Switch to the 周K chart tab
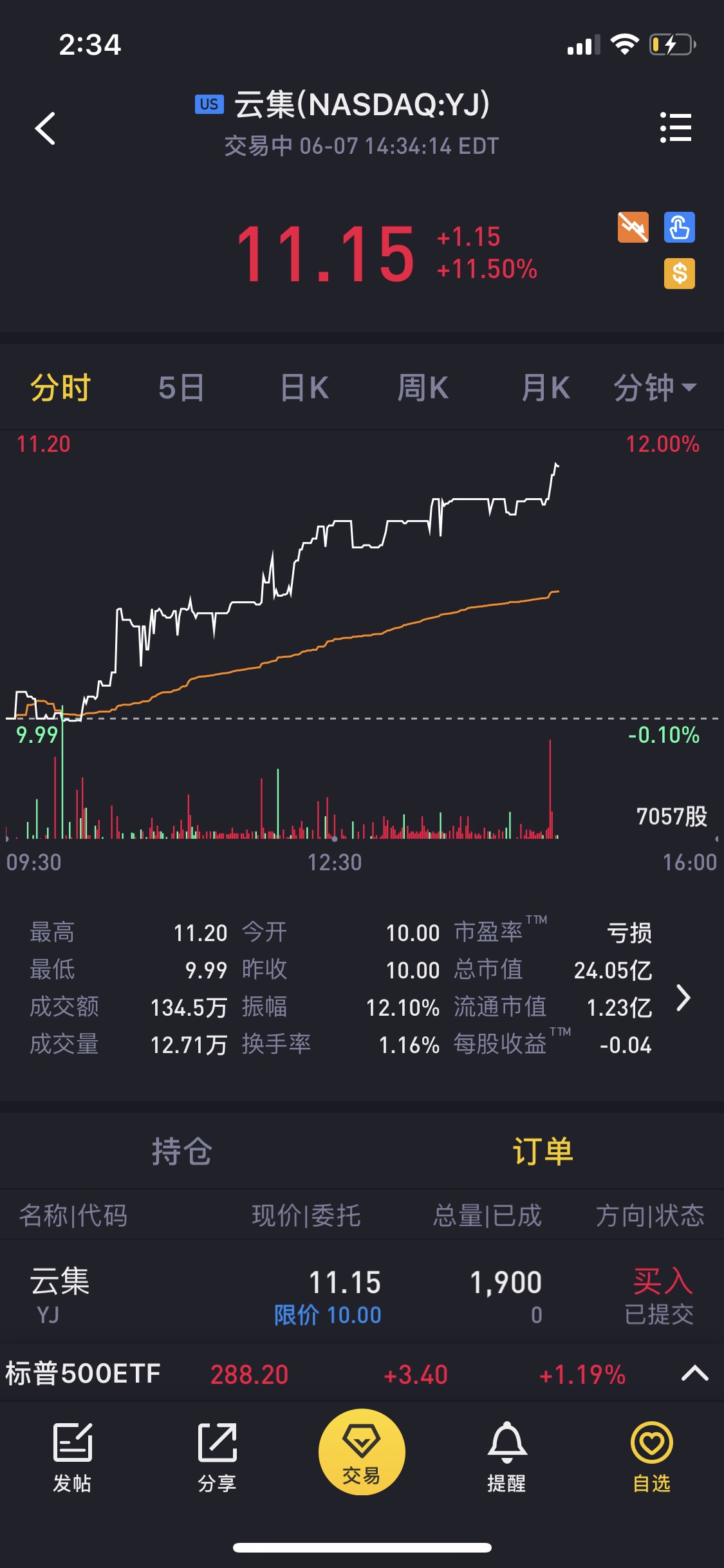Screen dimensions: 724x1568 click(x=423, y=388)
